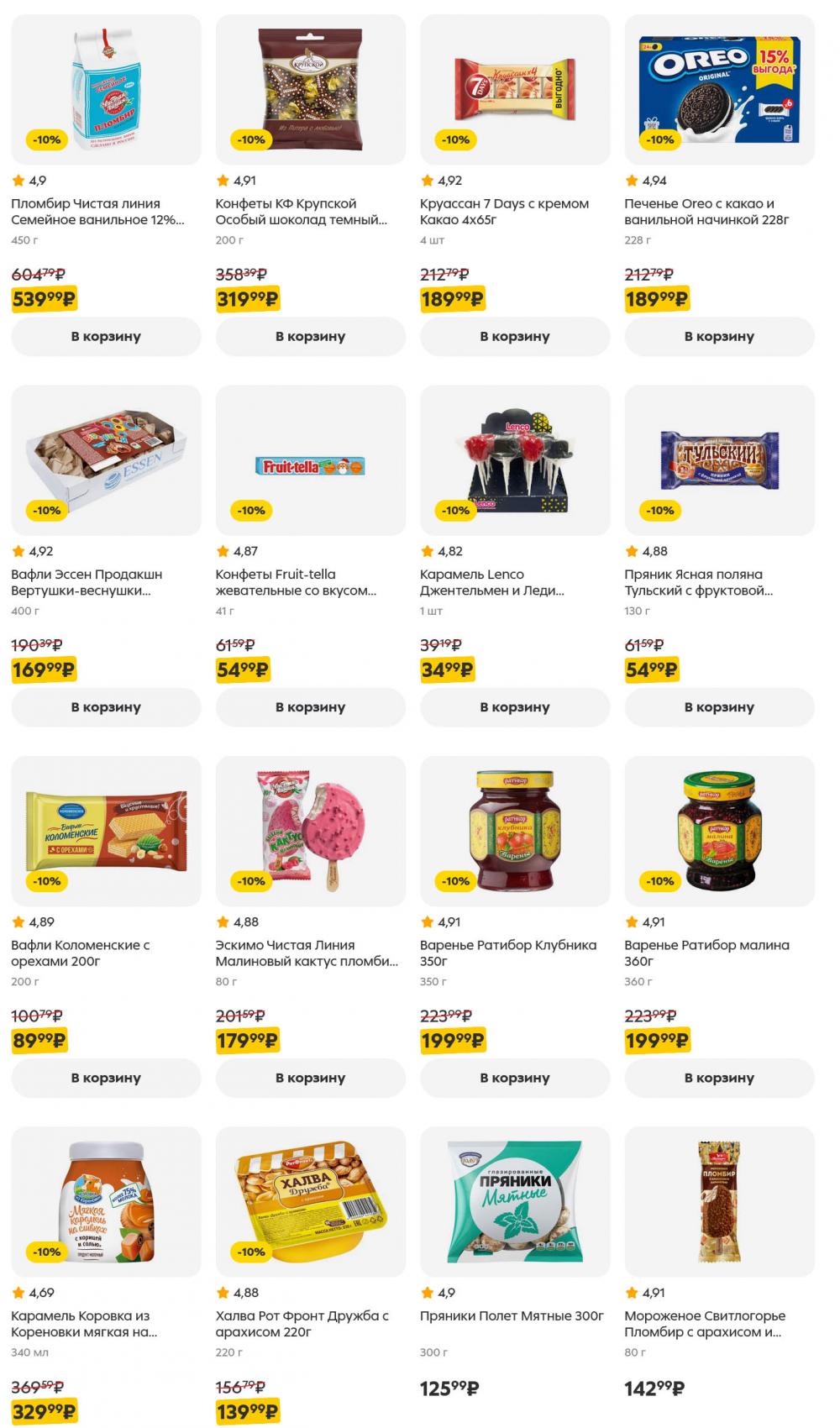The height and width of the screenshot is (1428, 840).
Task: Add Карамель Lenco to cart
Action: [x=514, y=707]
